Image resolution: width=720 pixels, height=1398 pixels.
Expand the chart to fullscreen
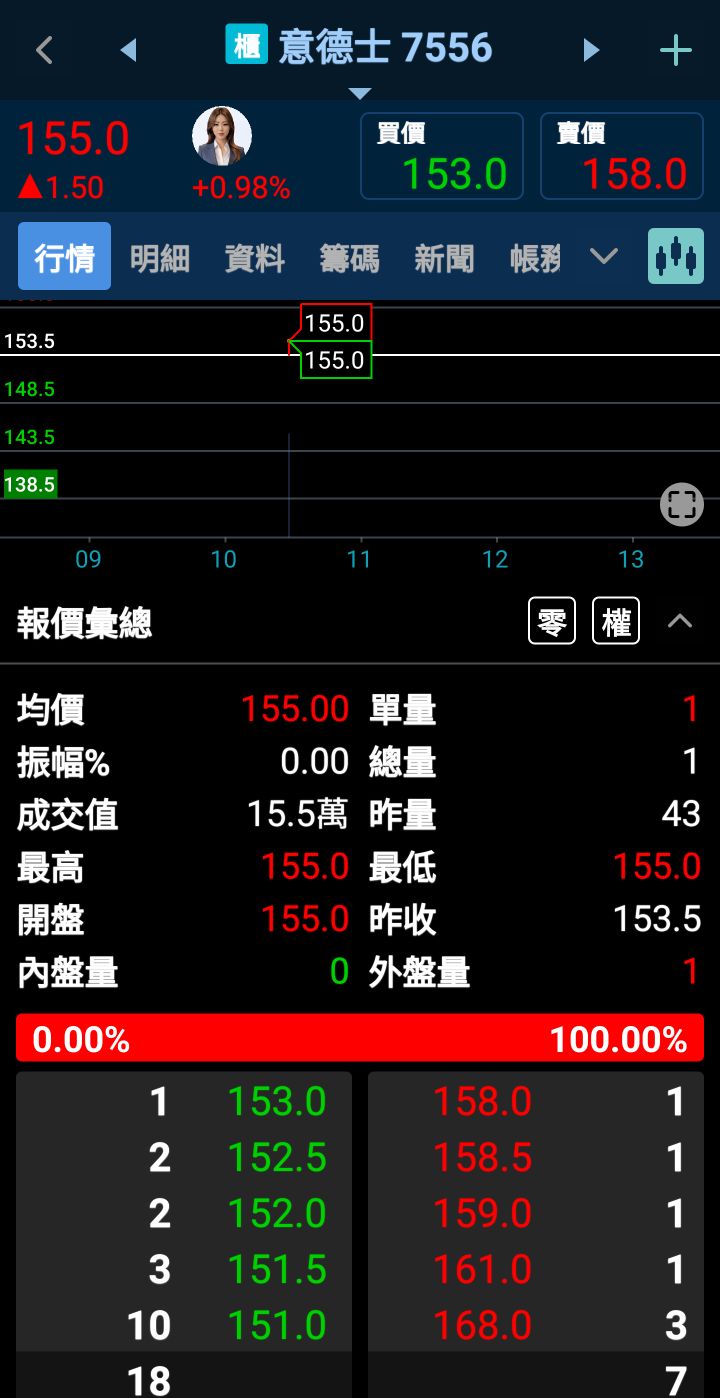(682, 505)
